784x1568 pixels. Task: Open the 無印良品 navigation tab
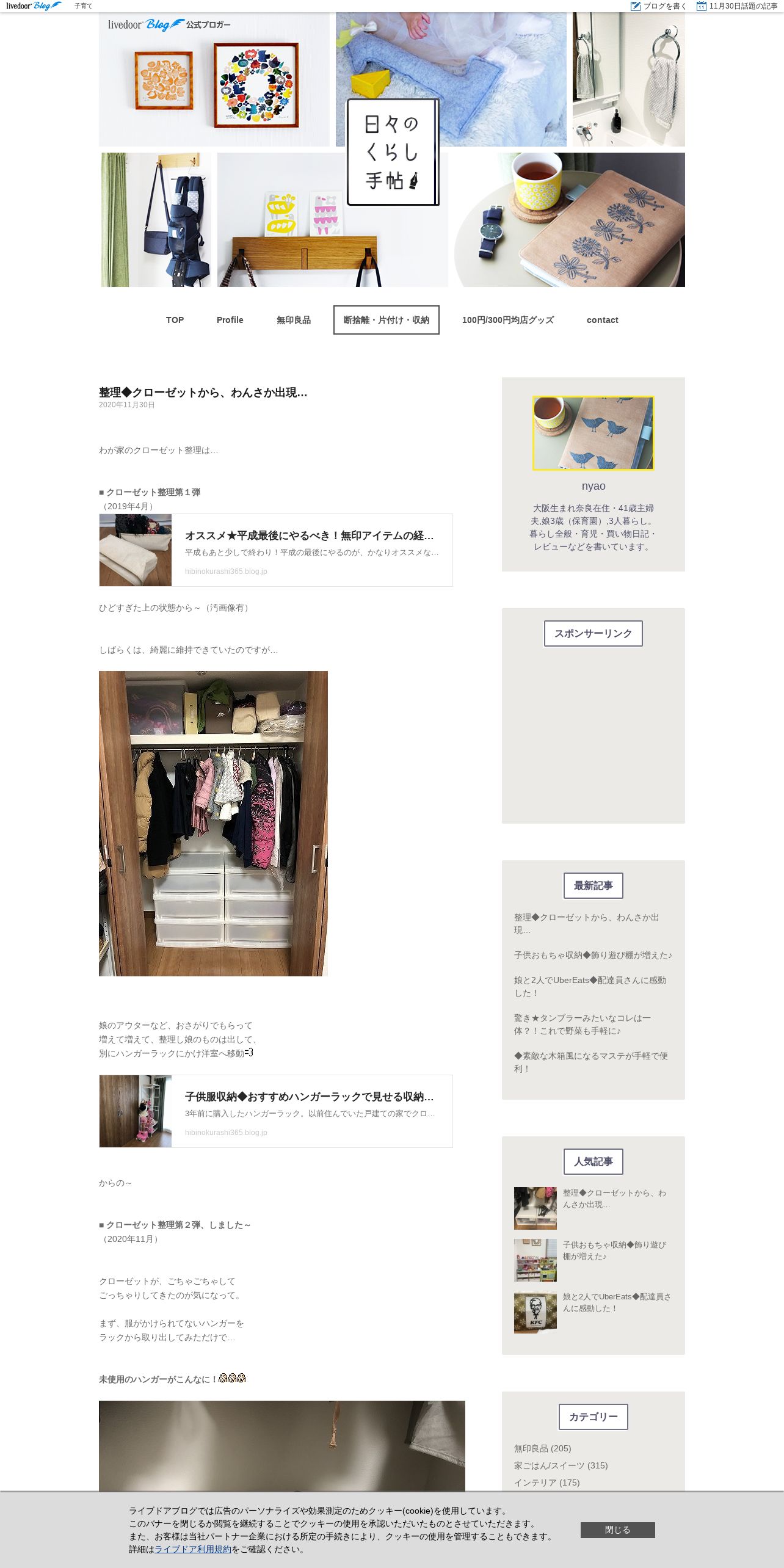(294, 320)
